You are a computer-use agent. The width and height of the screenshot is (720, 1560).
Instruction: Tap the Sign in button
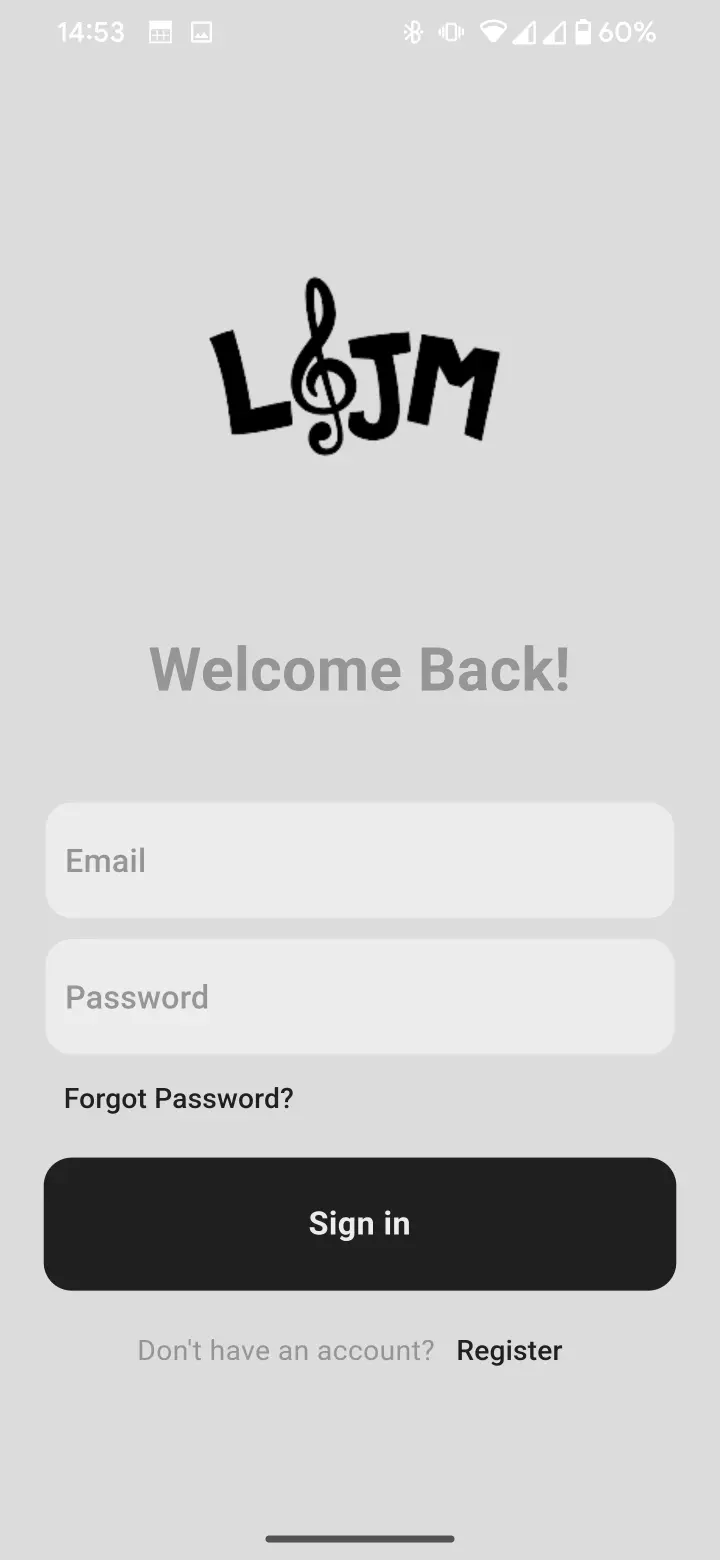[x=360, y=1223]
